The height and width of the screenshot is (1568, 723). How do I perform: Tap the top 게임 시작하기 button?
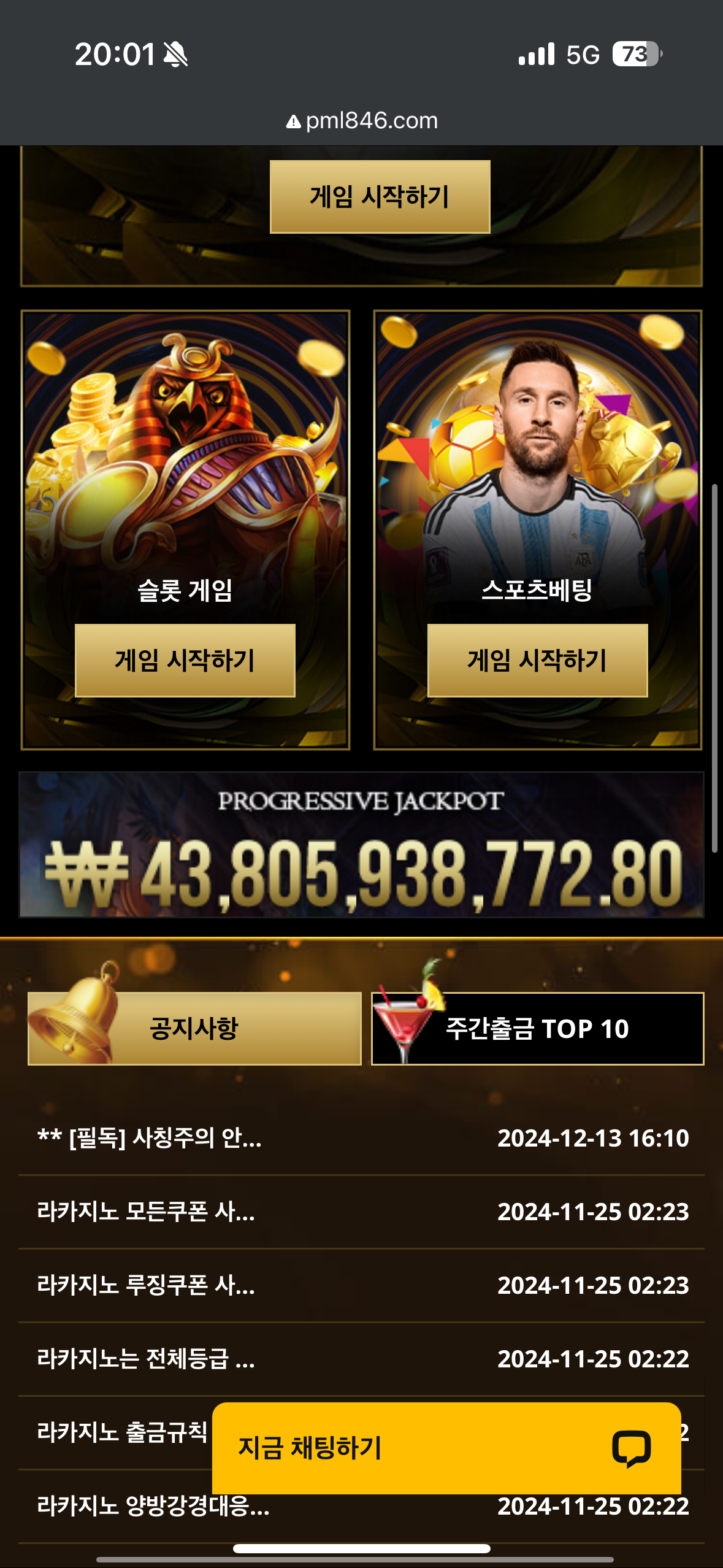[380, 197]
